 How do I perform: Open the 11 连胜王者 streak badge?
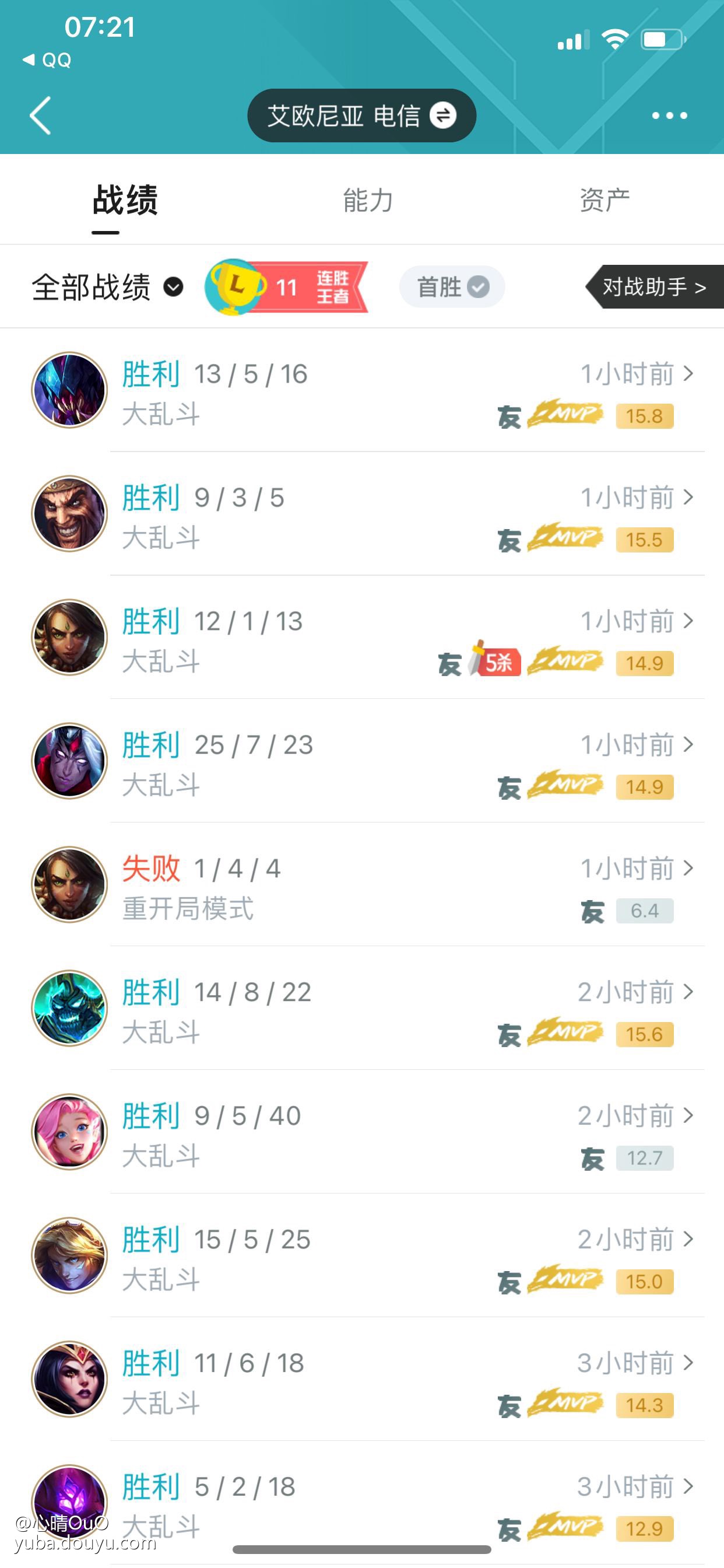point(287,286)
